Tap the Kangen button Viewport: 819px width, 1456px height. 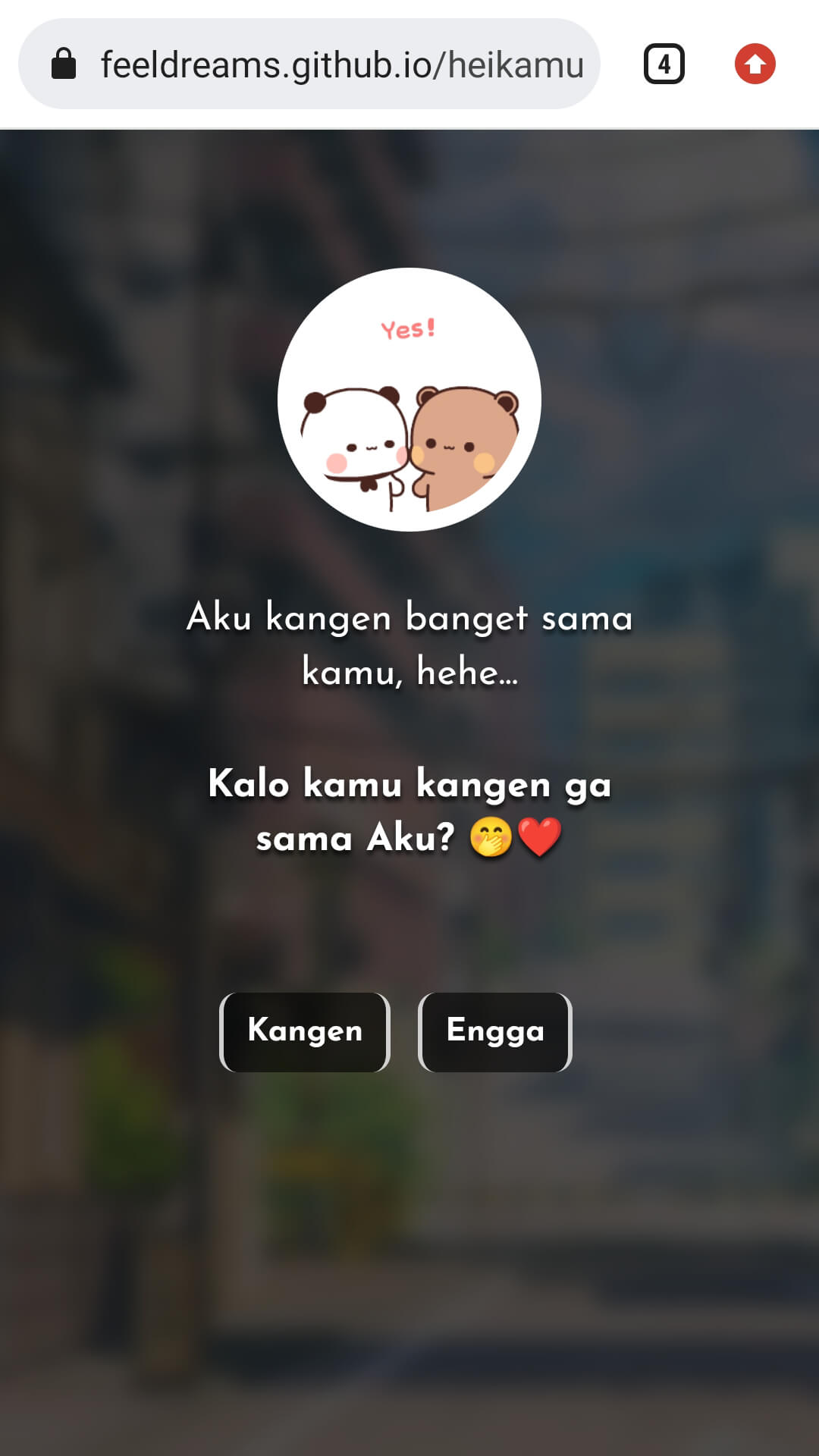(x=305, y=1032)
